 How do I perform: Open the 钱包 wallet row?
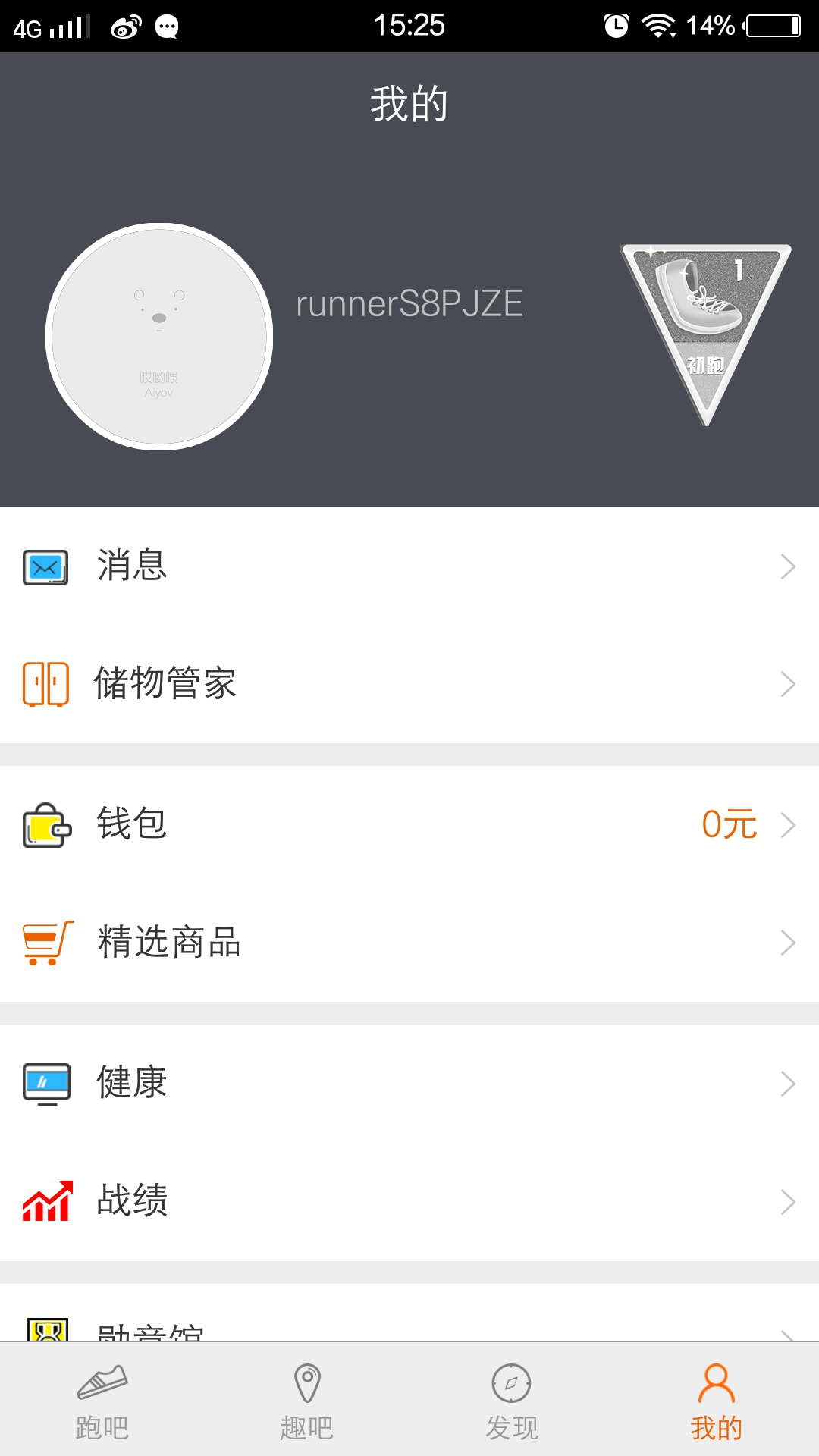(x=409, y=825)
